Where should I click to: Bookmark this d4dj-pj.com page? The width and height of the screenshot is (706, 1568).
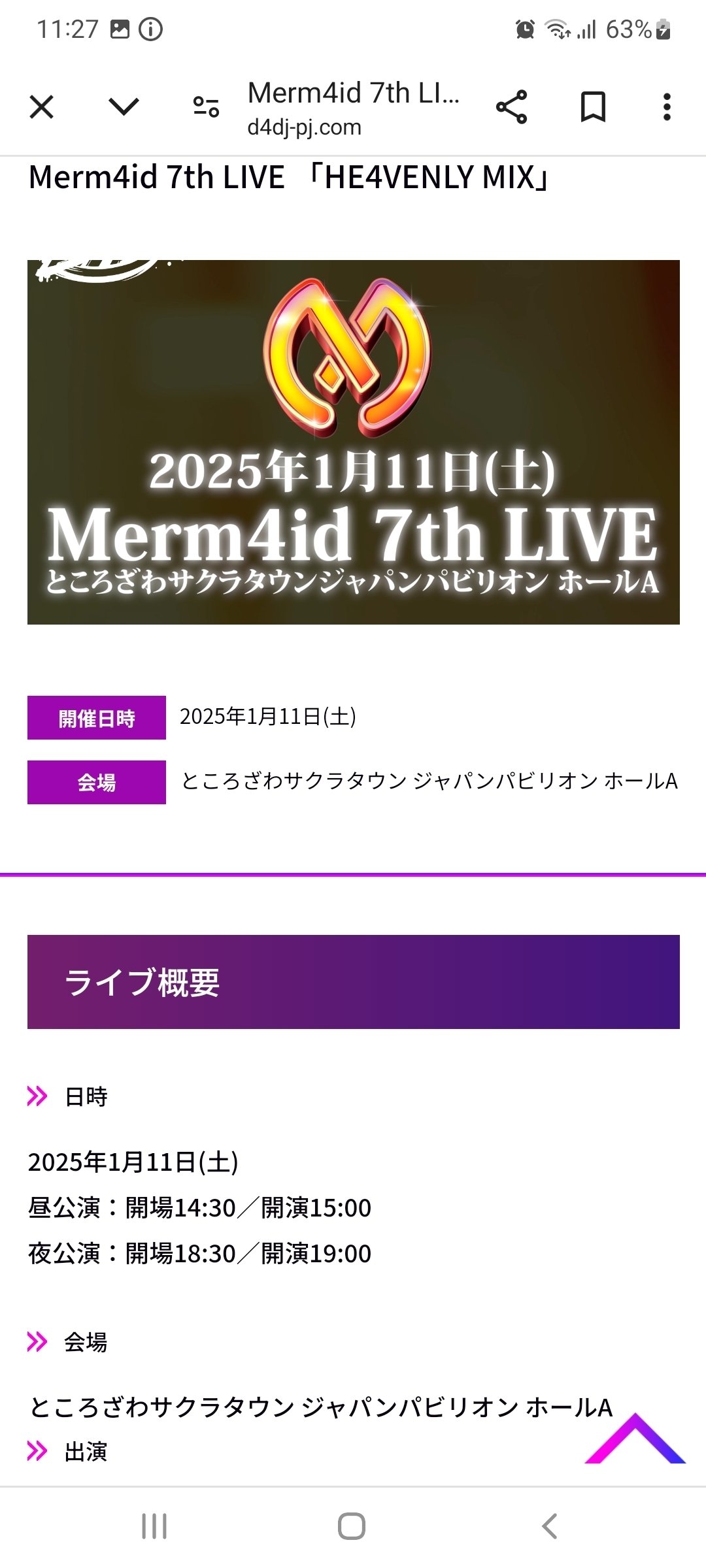click(593, 107)
